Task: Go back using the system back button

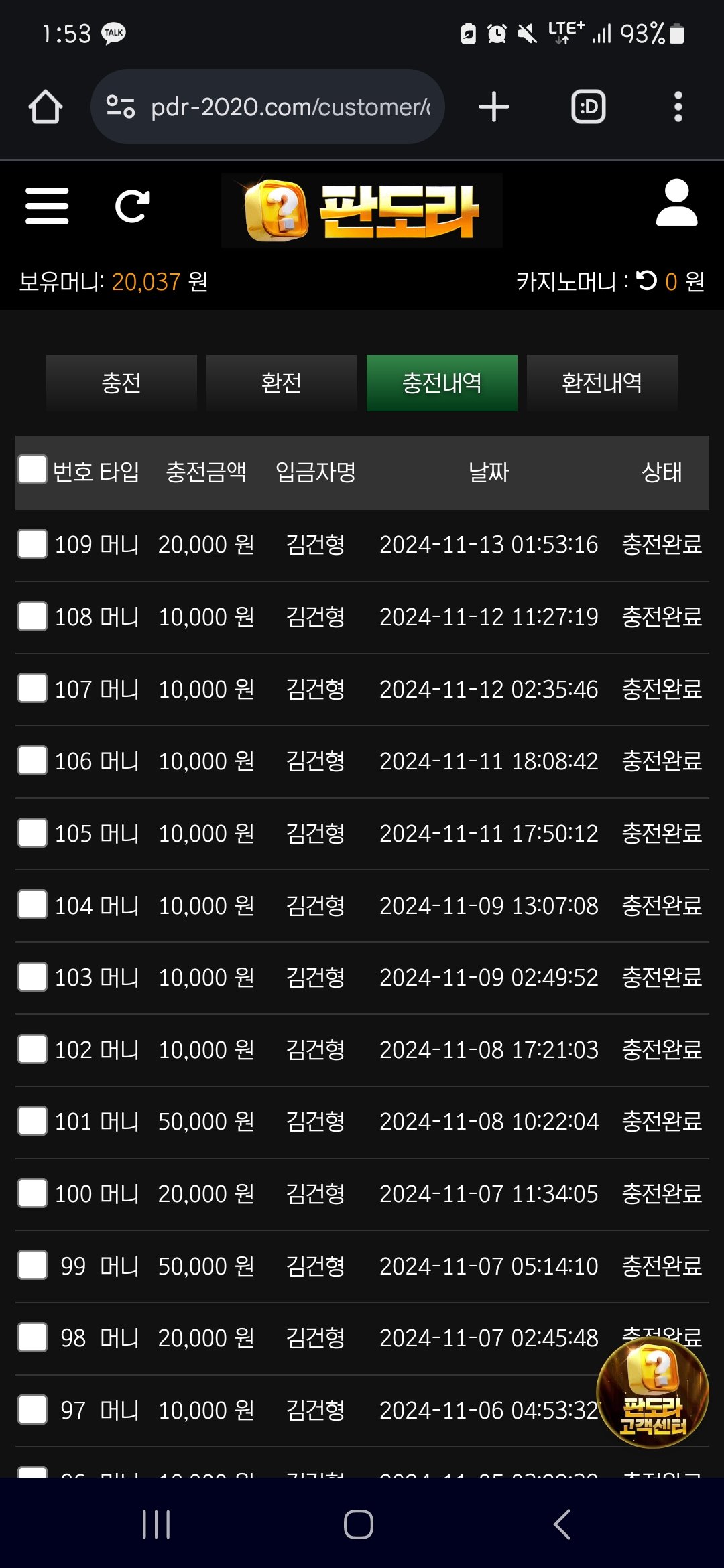Action: (x=562, y=1524)
